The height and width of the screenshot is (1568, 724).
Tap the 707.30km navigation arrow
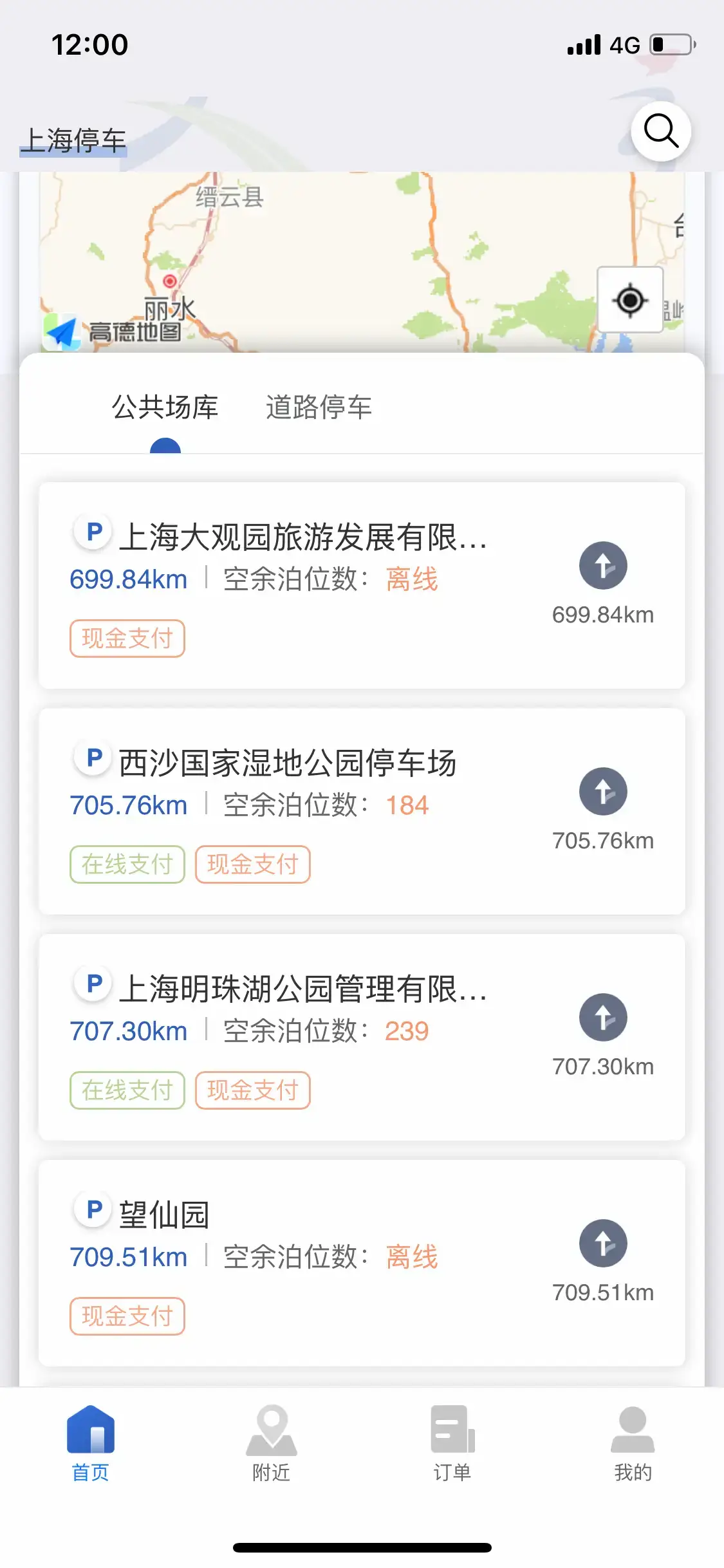tap(603, 1018)
